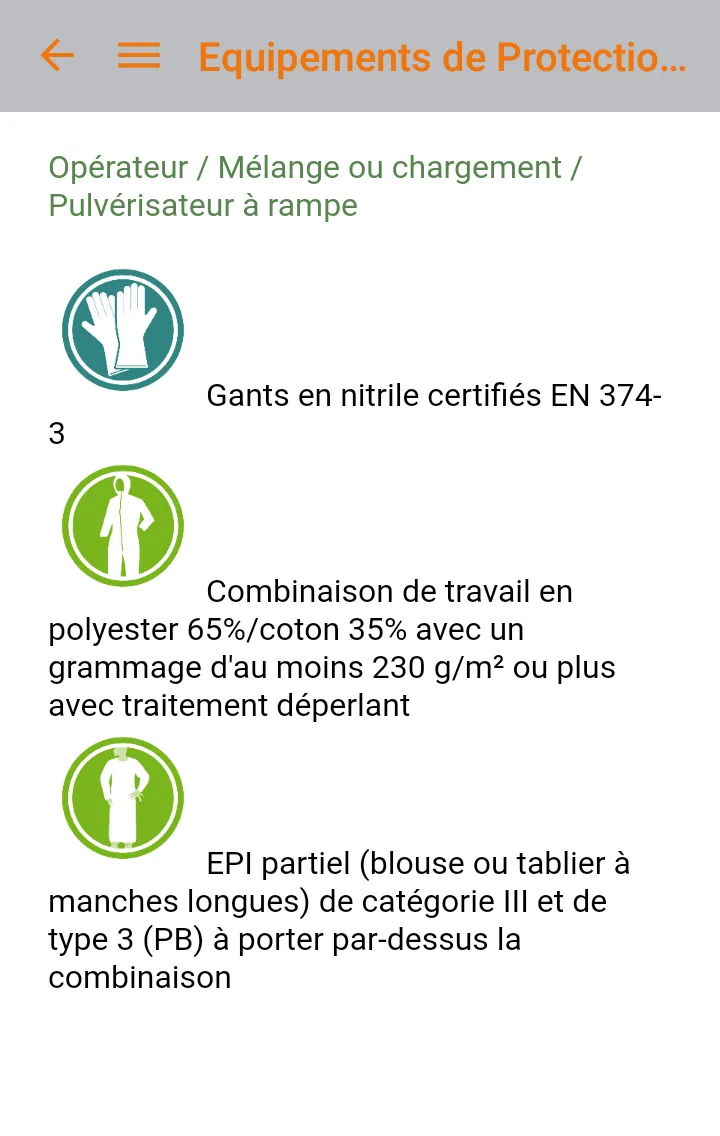The image size is (720, 1136).
Task: Go back using the orange arrow
Action: (x=57, y=55)
